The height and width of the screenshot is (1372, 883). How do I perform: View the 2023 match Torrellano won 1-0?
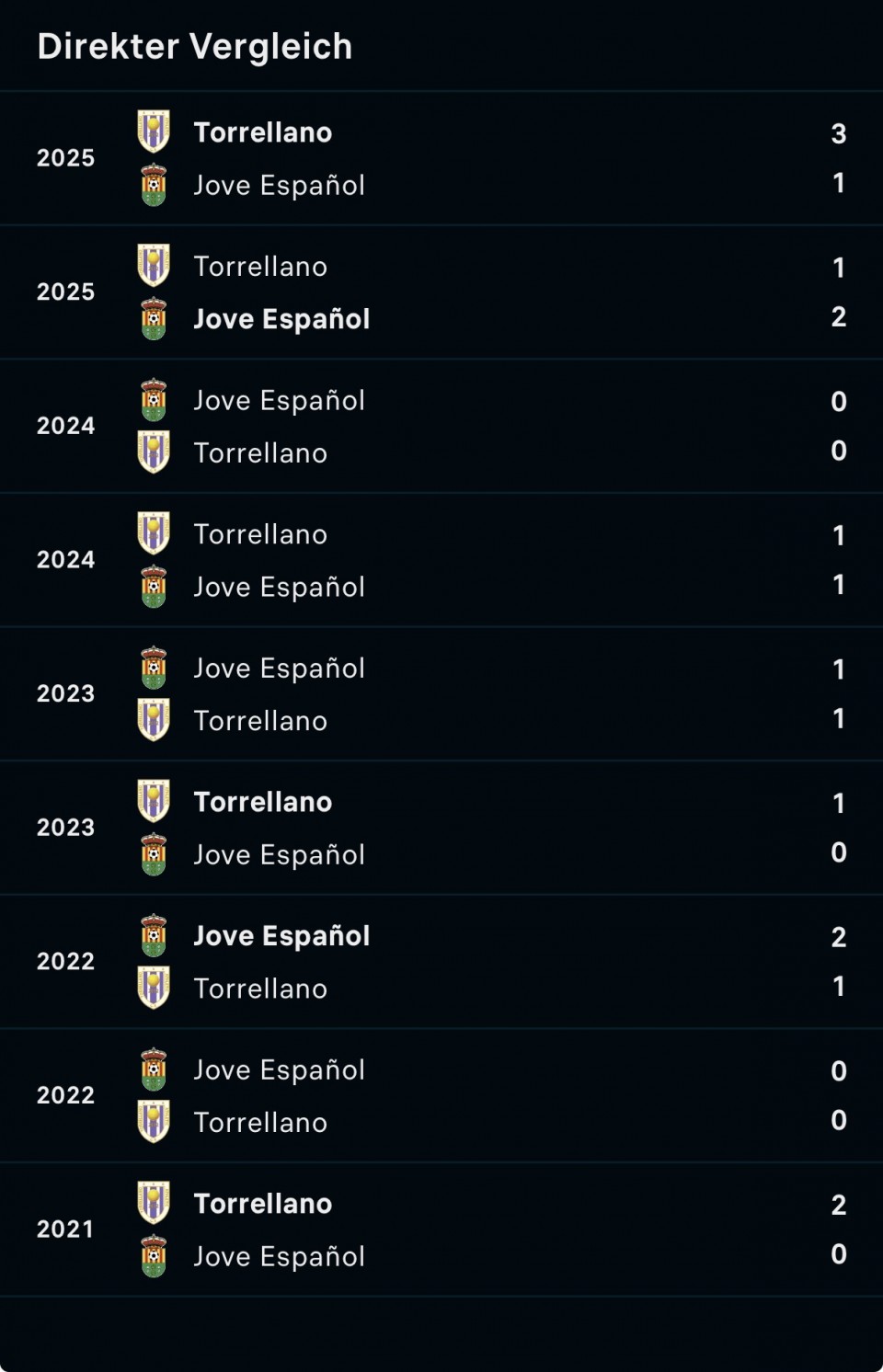click(x=441, y=828)
